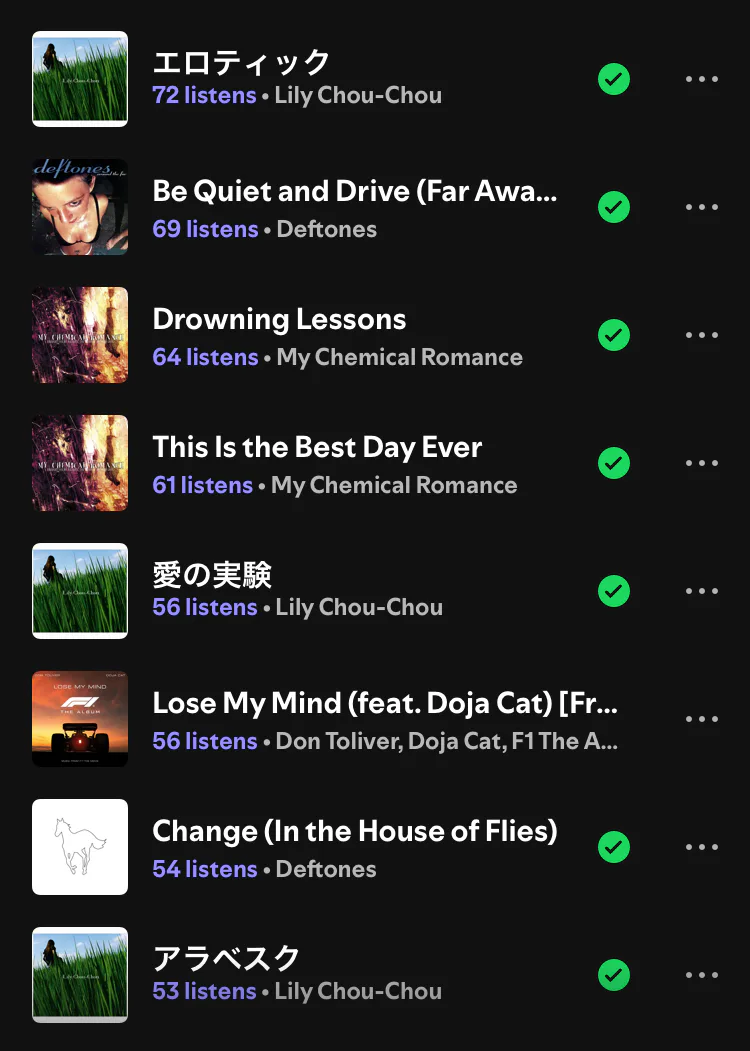The image size is (750, 1051).
Task: Tap the green saved checkmark for エロティック
Action: pos(614,79)
